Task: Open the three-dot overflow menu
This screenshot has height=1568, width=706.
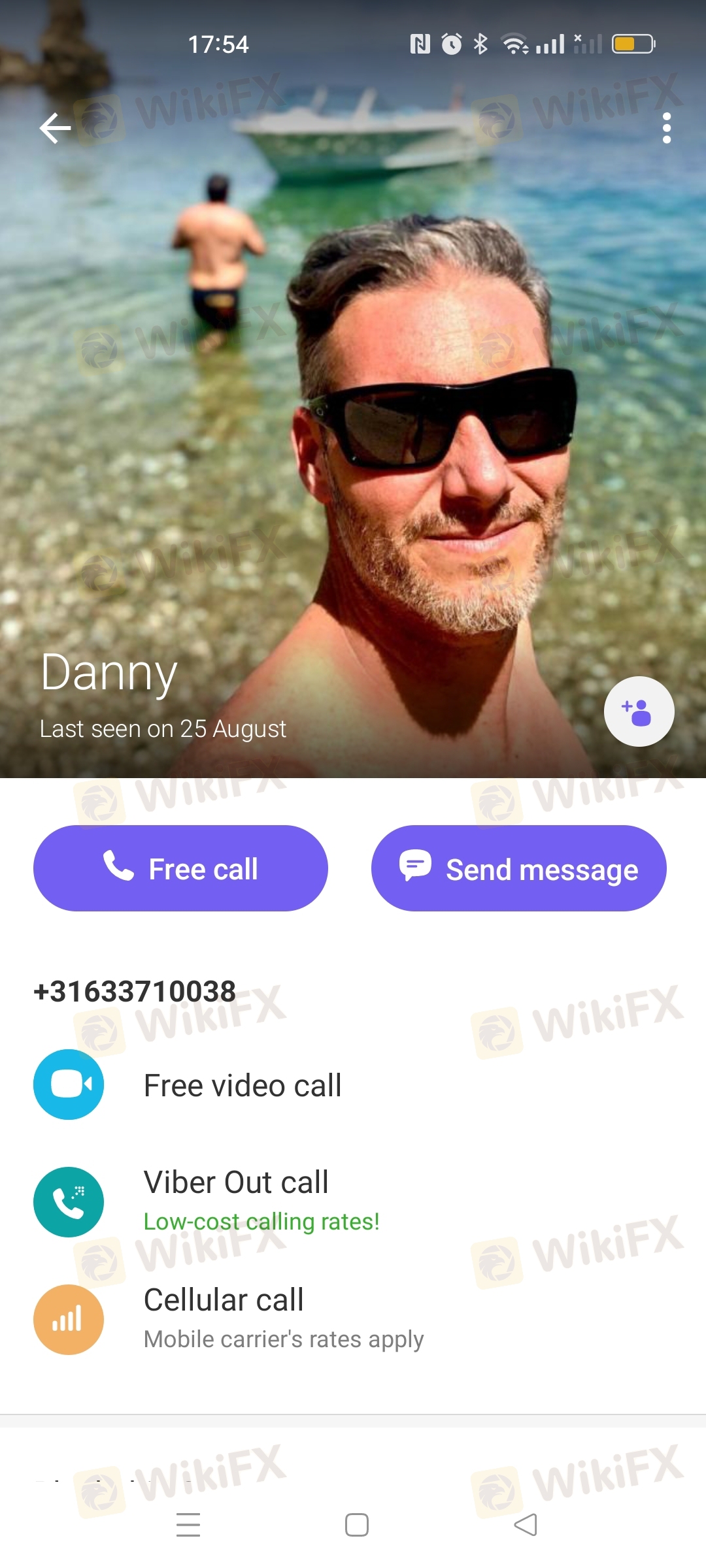Action: [666, 128]
